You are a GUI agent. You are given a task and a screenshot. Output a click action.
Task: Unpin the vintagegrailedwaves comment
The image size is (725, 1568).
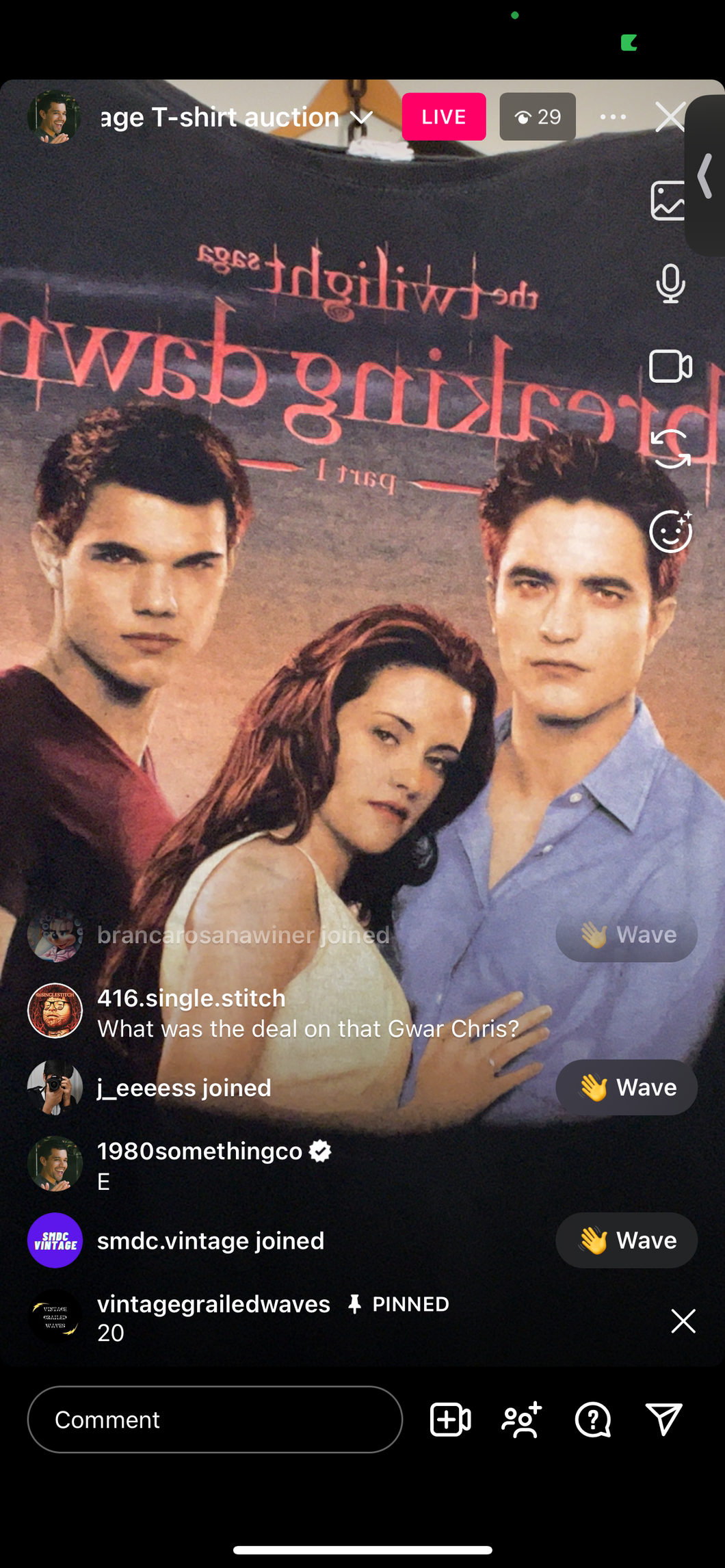[683, 1321]
